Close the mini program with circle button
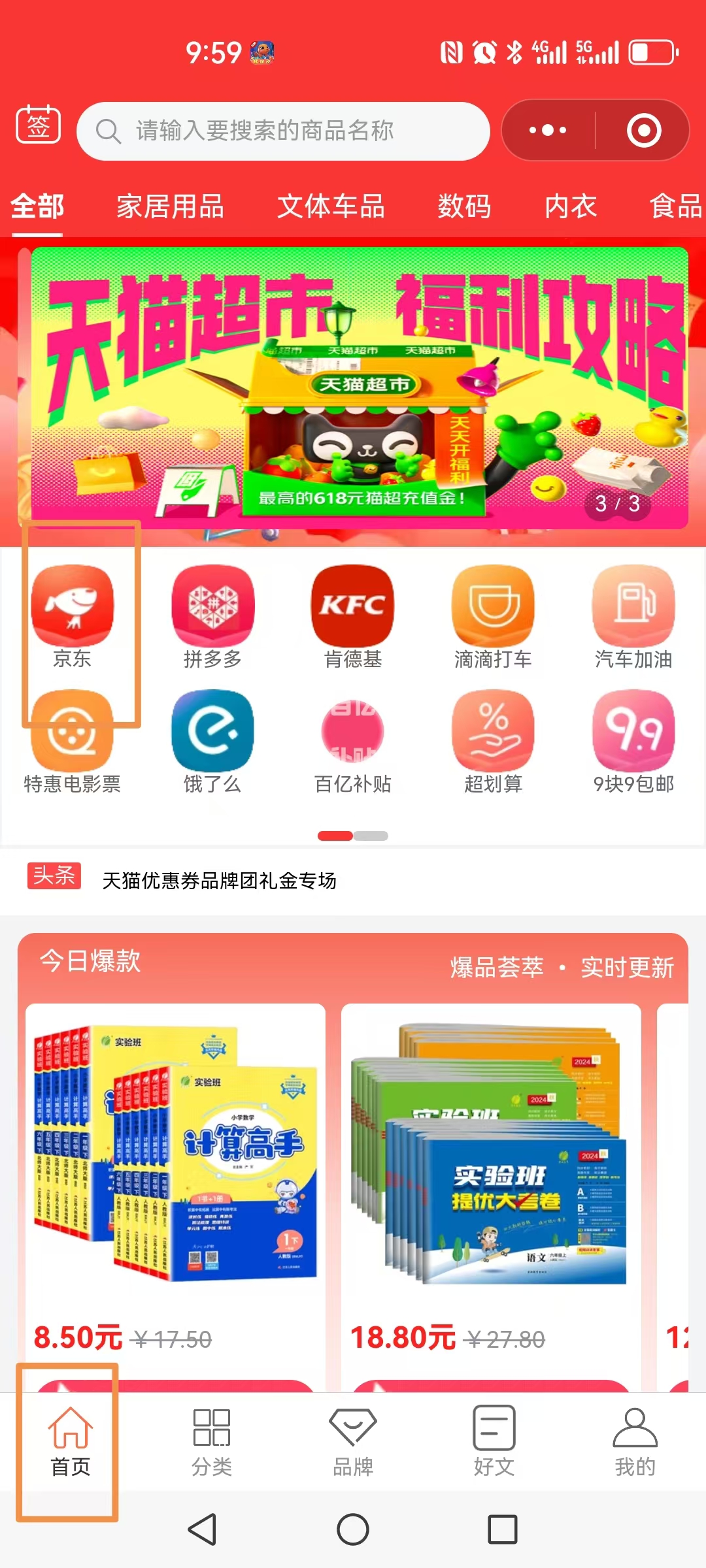The image size is (706, 1568). (643, 130)
